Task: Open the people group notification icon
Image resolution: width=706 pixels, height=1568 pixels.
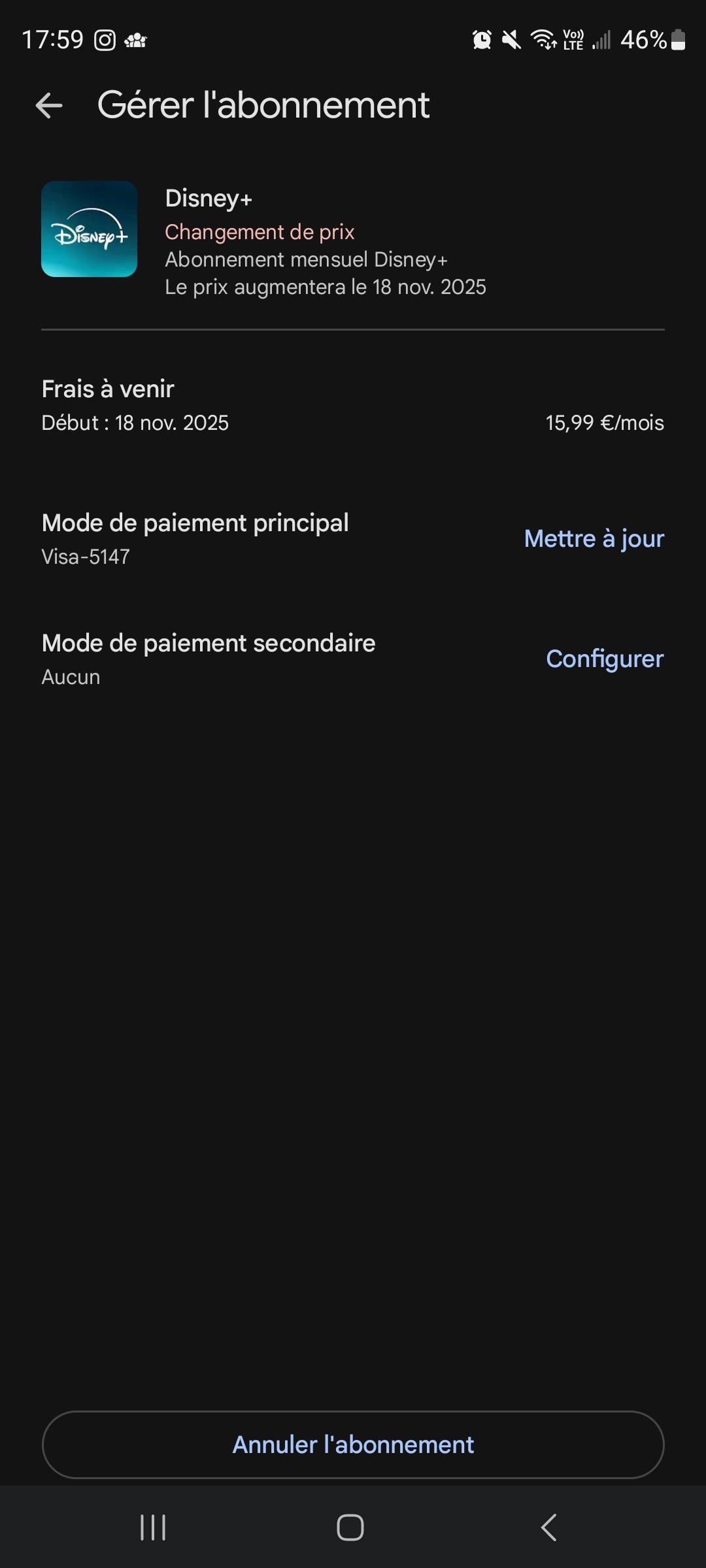Action: click(x=135, y=41)
